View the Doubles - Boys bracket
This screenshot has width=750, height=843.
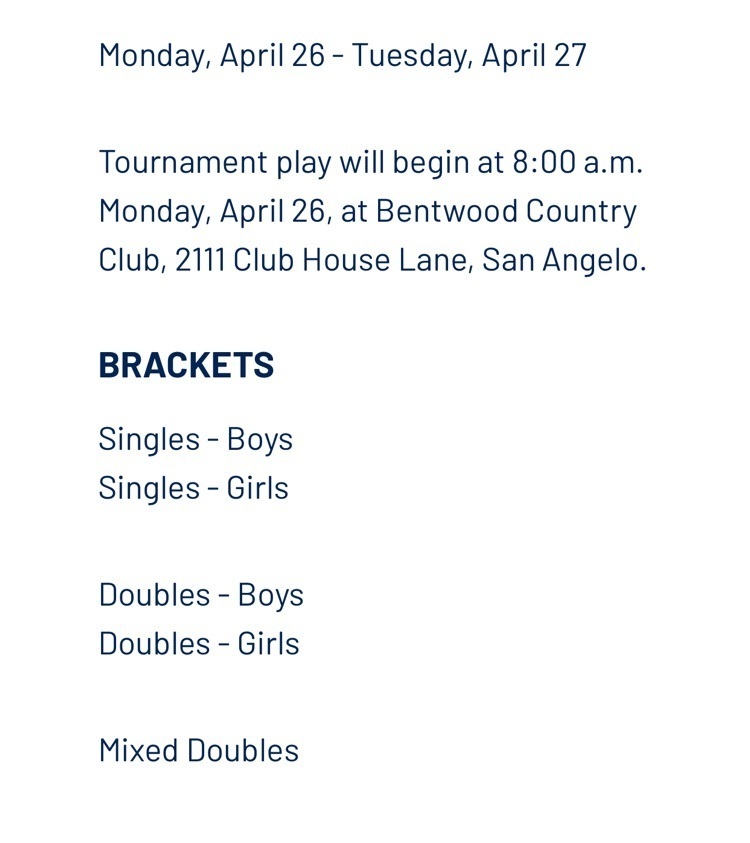click(200, 595)
